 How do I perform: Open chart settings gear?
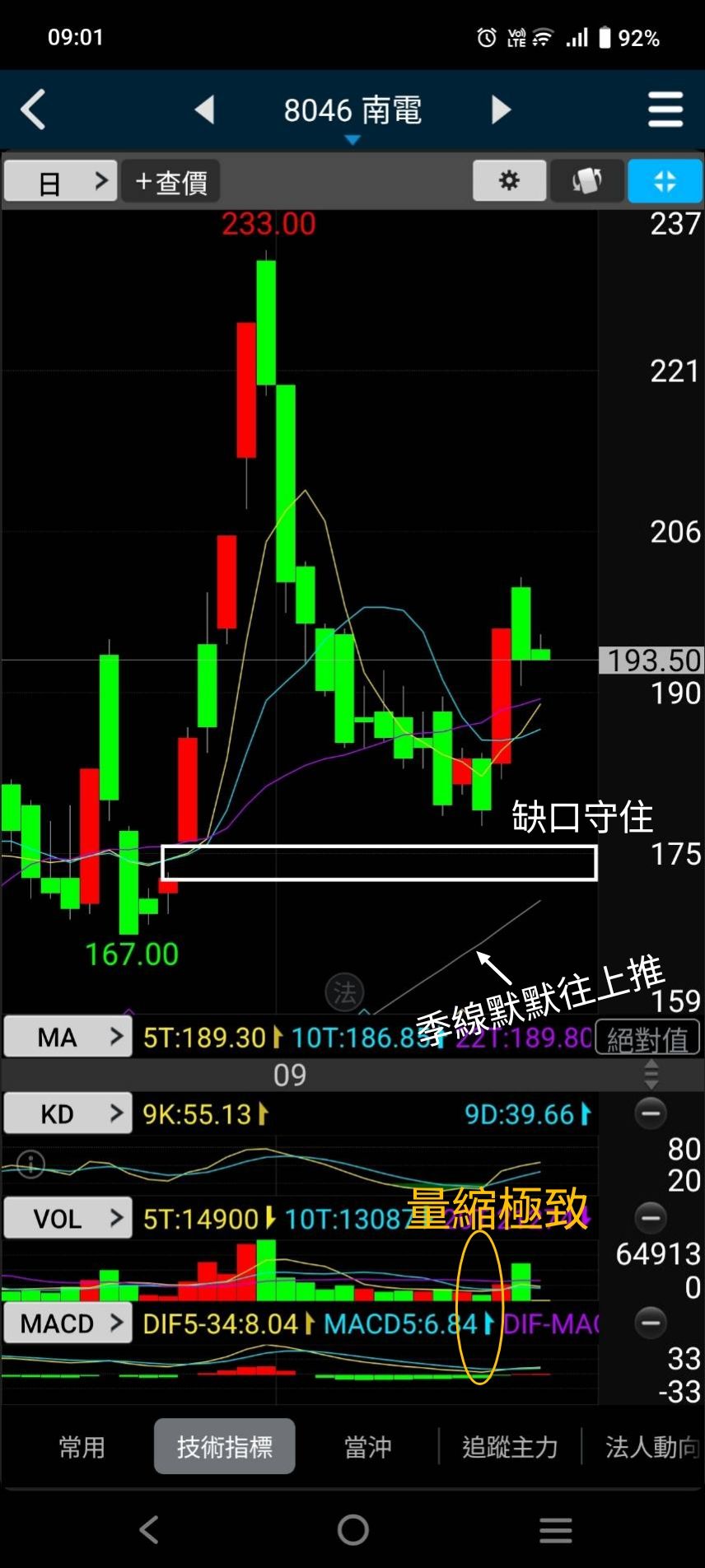coord(509,180)
